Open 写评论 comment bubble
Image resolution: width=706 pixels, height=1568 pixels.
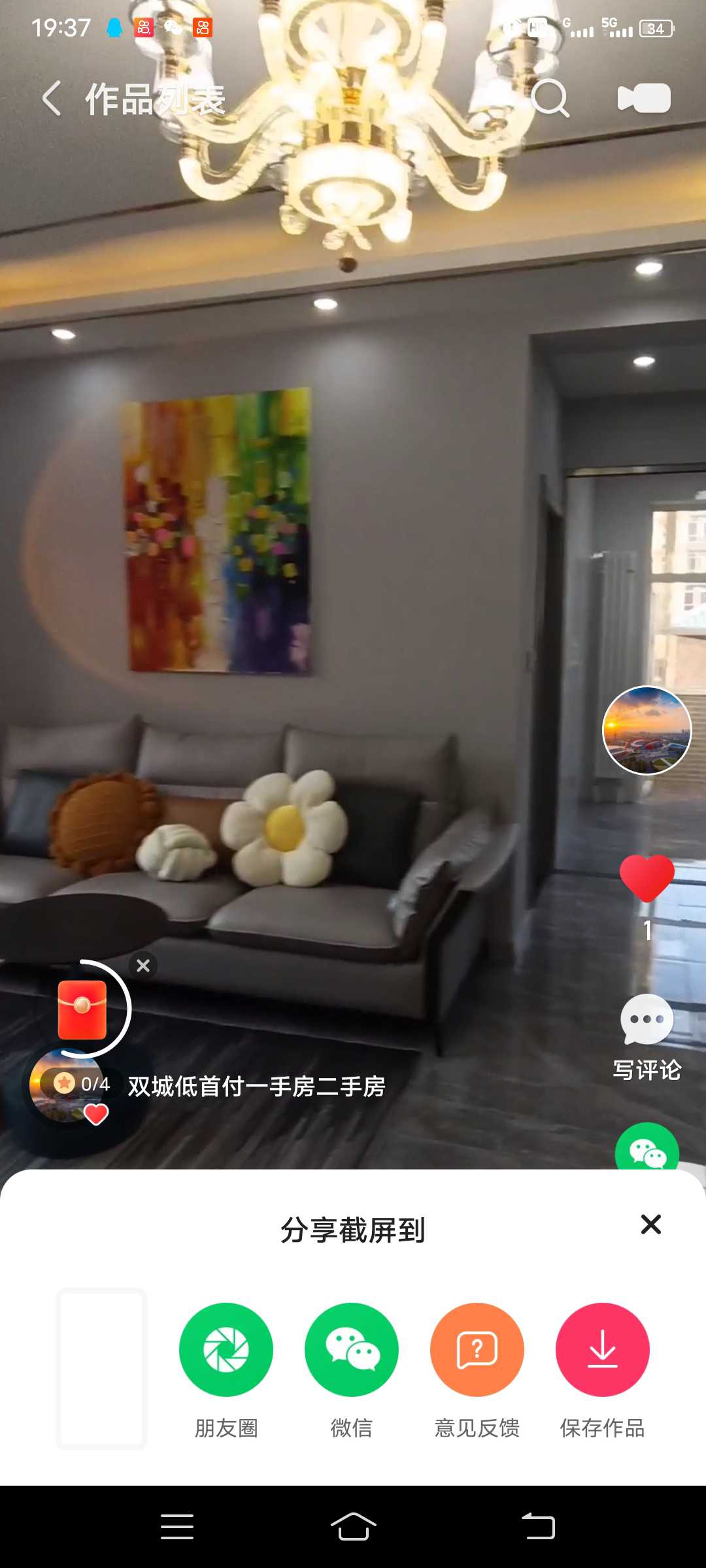(x=647, y=1021)
